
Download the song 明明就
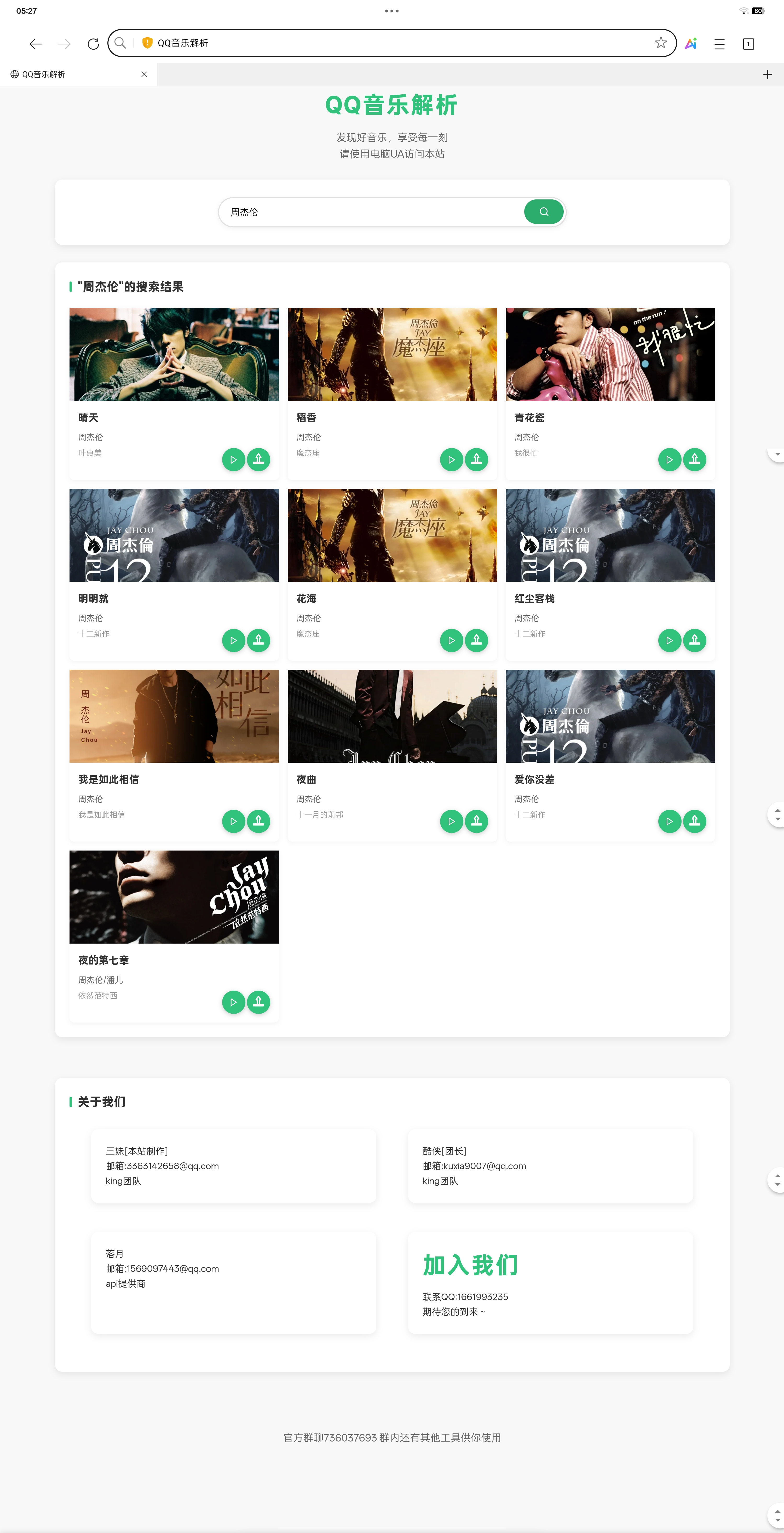pyautogui.click(x=258, y=640)
